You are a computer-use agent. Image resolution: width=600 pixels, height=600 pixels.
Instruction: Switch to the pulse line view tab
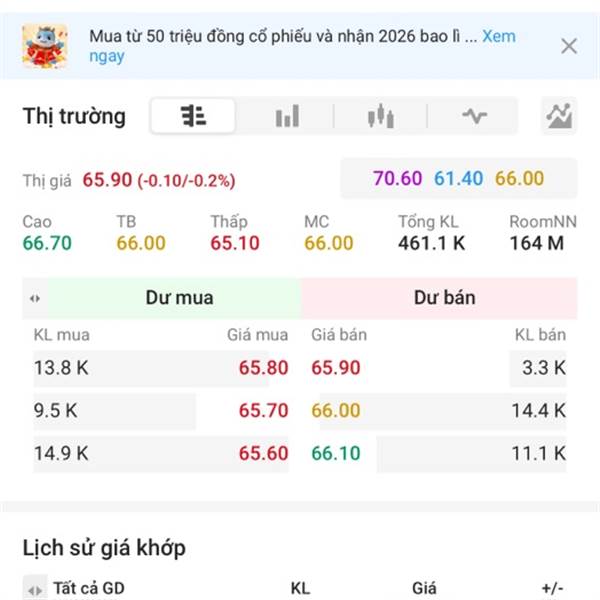(474, 116)
